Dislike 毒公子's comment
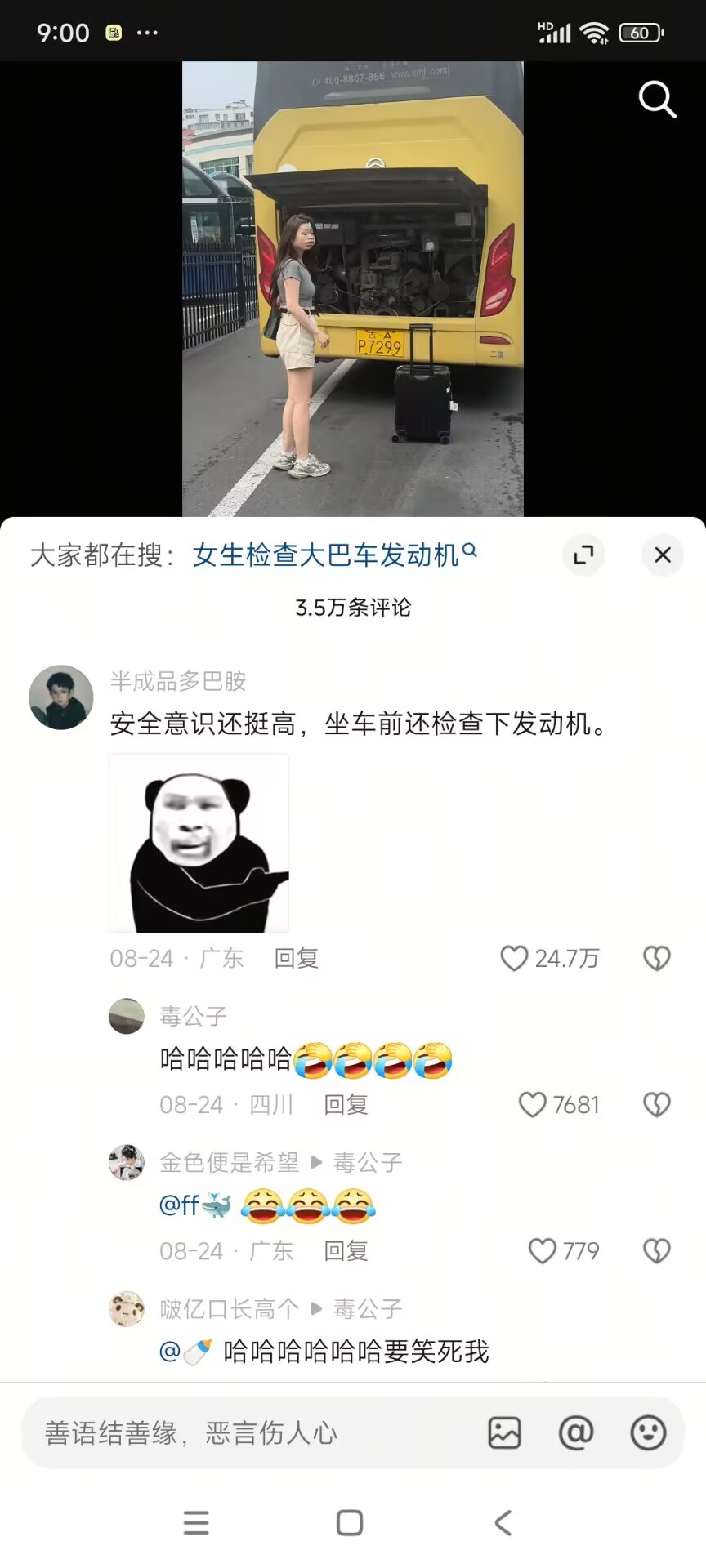 [x=656, y=1105]
